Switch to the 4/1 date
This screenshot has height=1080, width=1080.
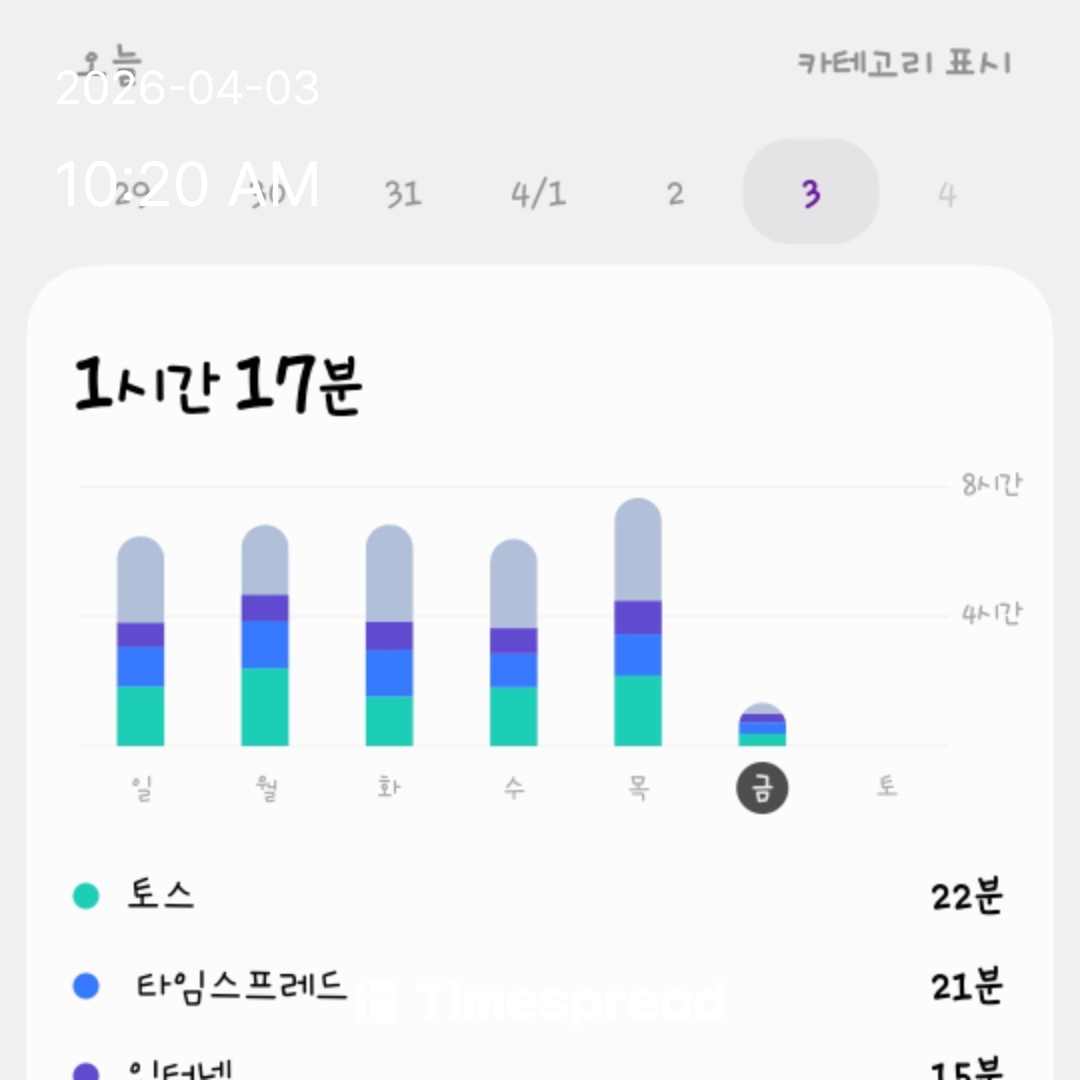coord(539,193)
